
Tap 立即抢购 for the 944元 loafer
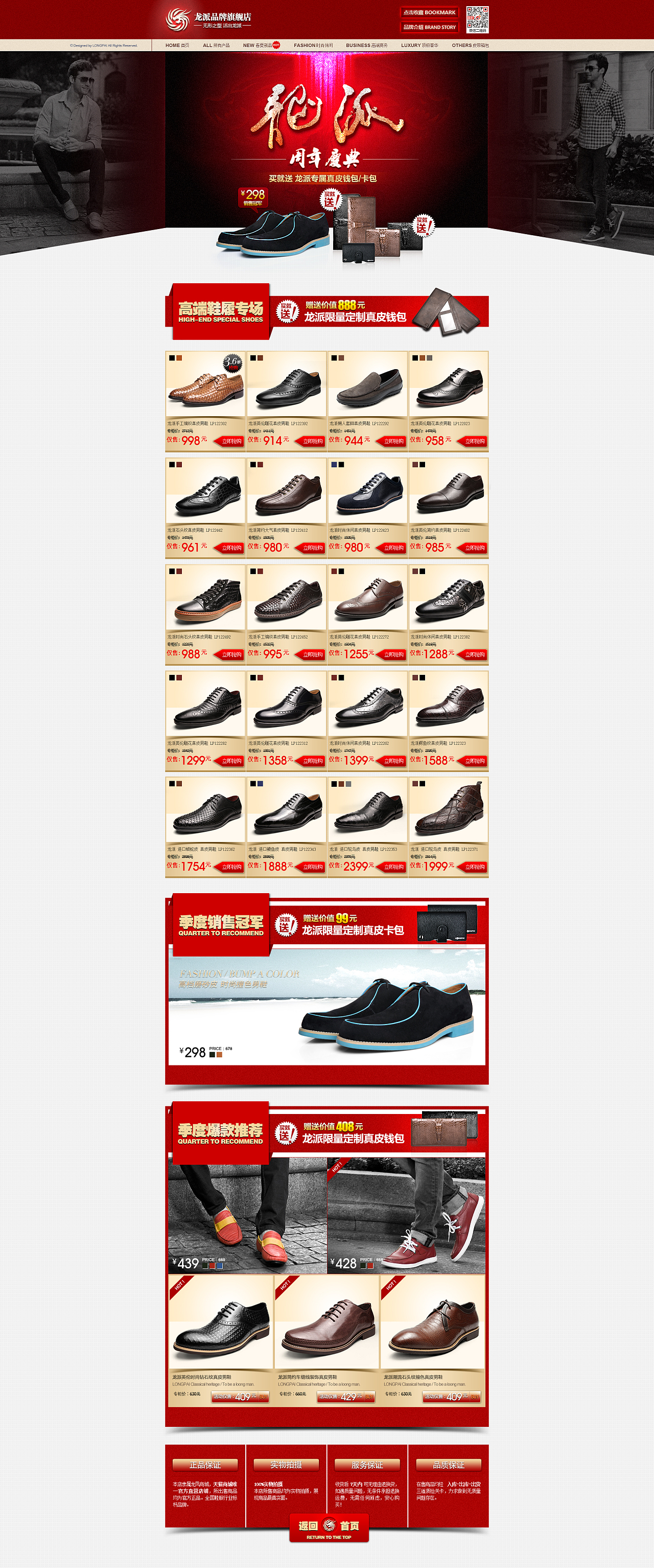392,441
